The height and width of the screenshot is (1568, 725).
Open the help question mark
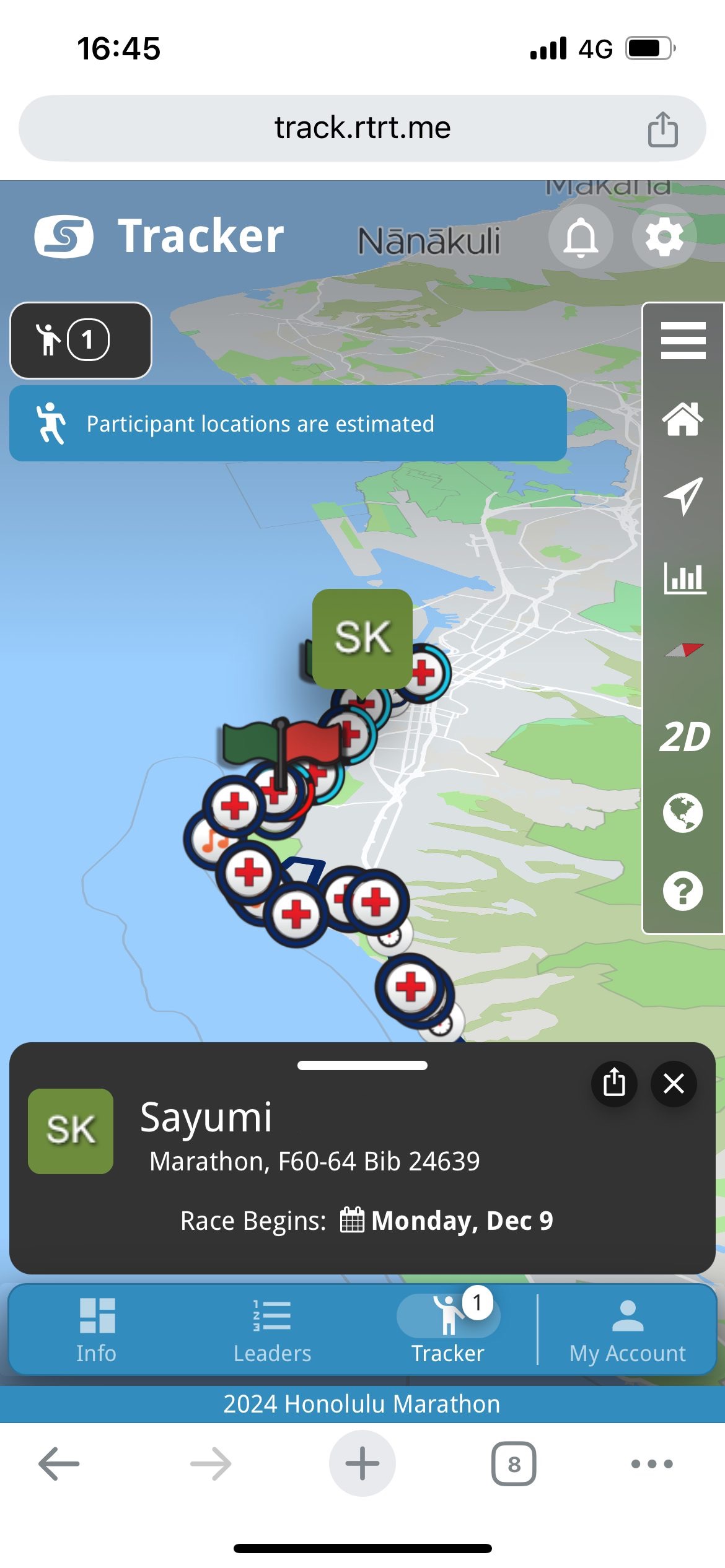(x=683, y=891)
